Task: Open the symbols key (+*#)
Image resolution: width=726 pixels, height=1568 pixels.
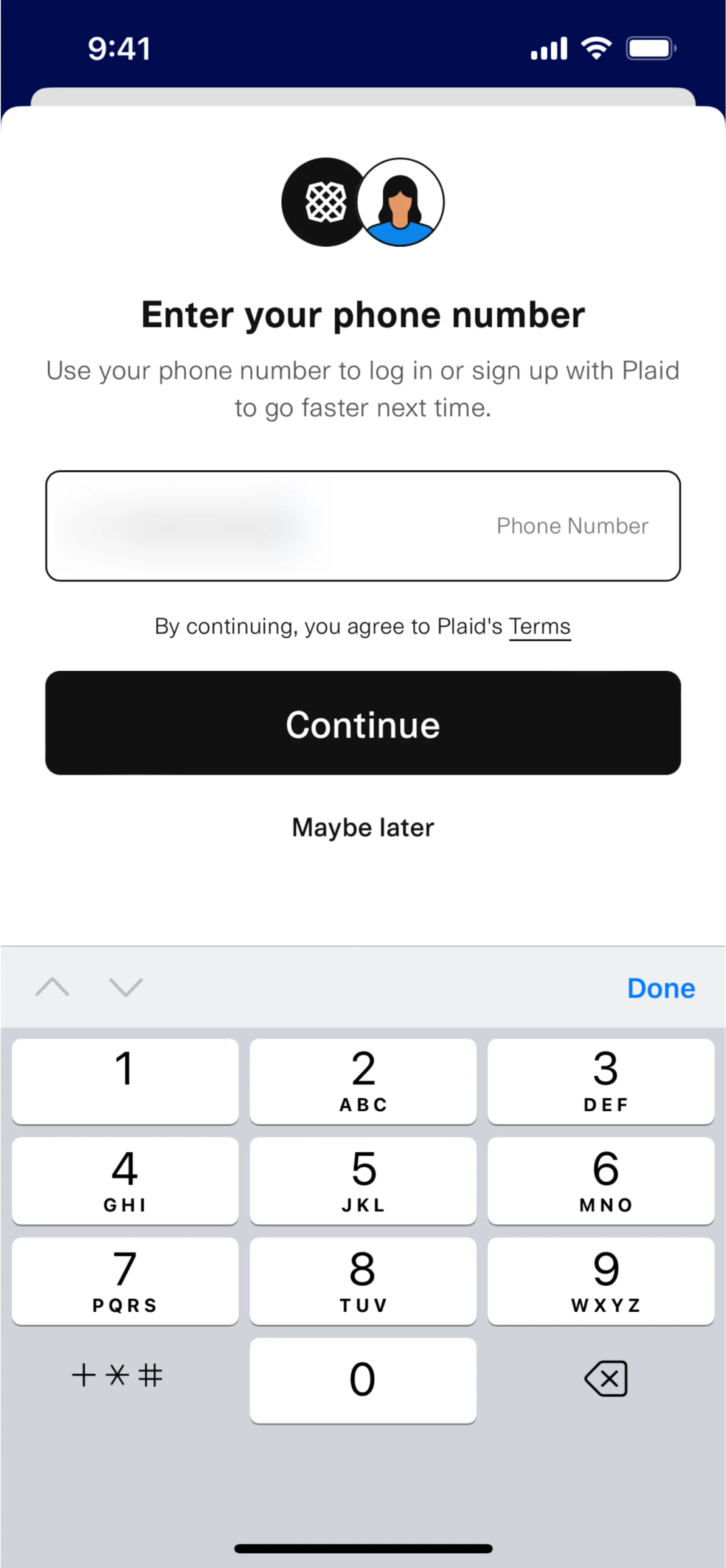Action: point(118,1376)
